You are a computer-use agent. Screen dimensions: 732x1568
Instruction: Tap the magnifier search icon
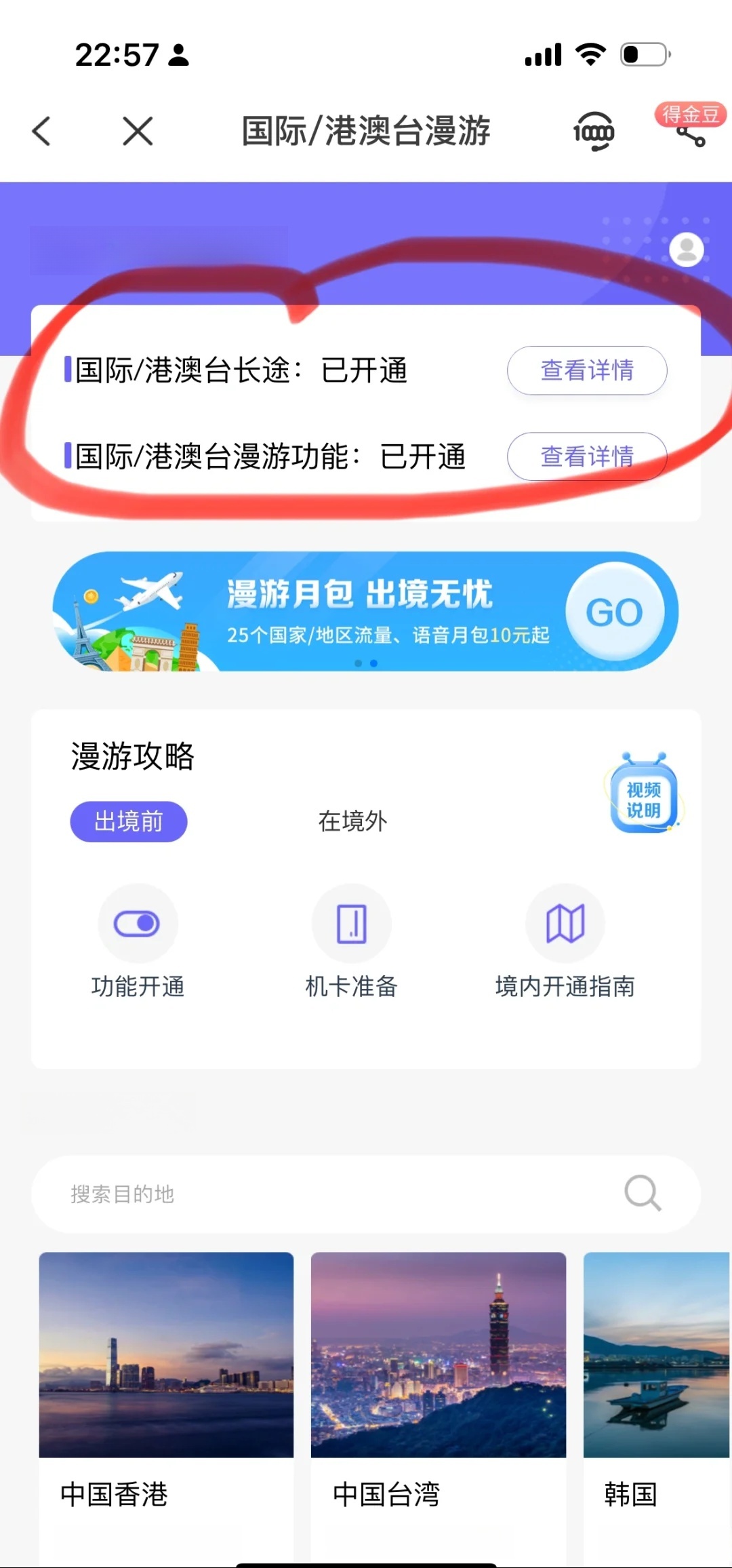[642, 1193]
